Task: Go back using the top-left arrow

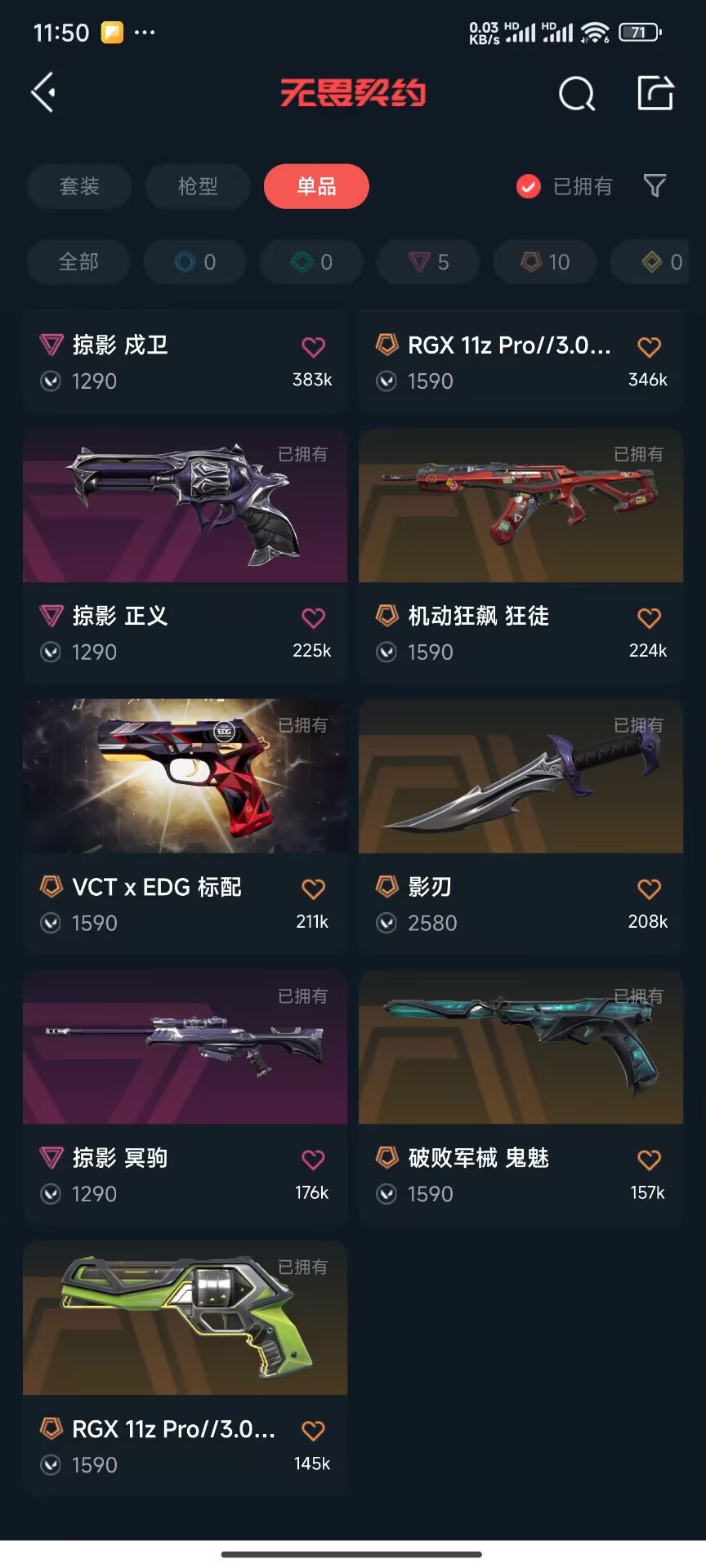Action: [x=44, y=91]
